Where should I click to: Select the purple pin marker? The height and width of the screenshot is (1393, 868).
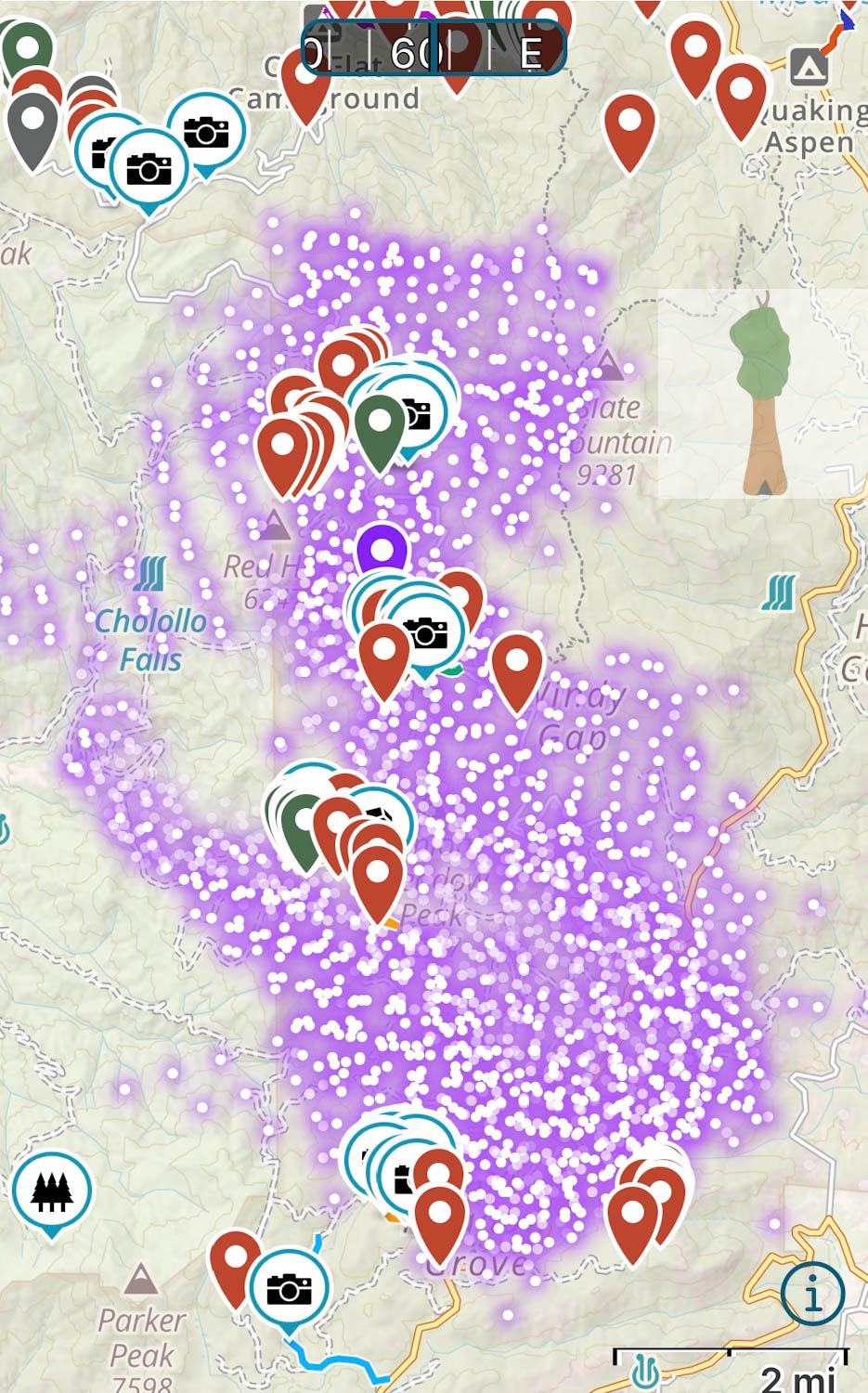coord(382,549)
